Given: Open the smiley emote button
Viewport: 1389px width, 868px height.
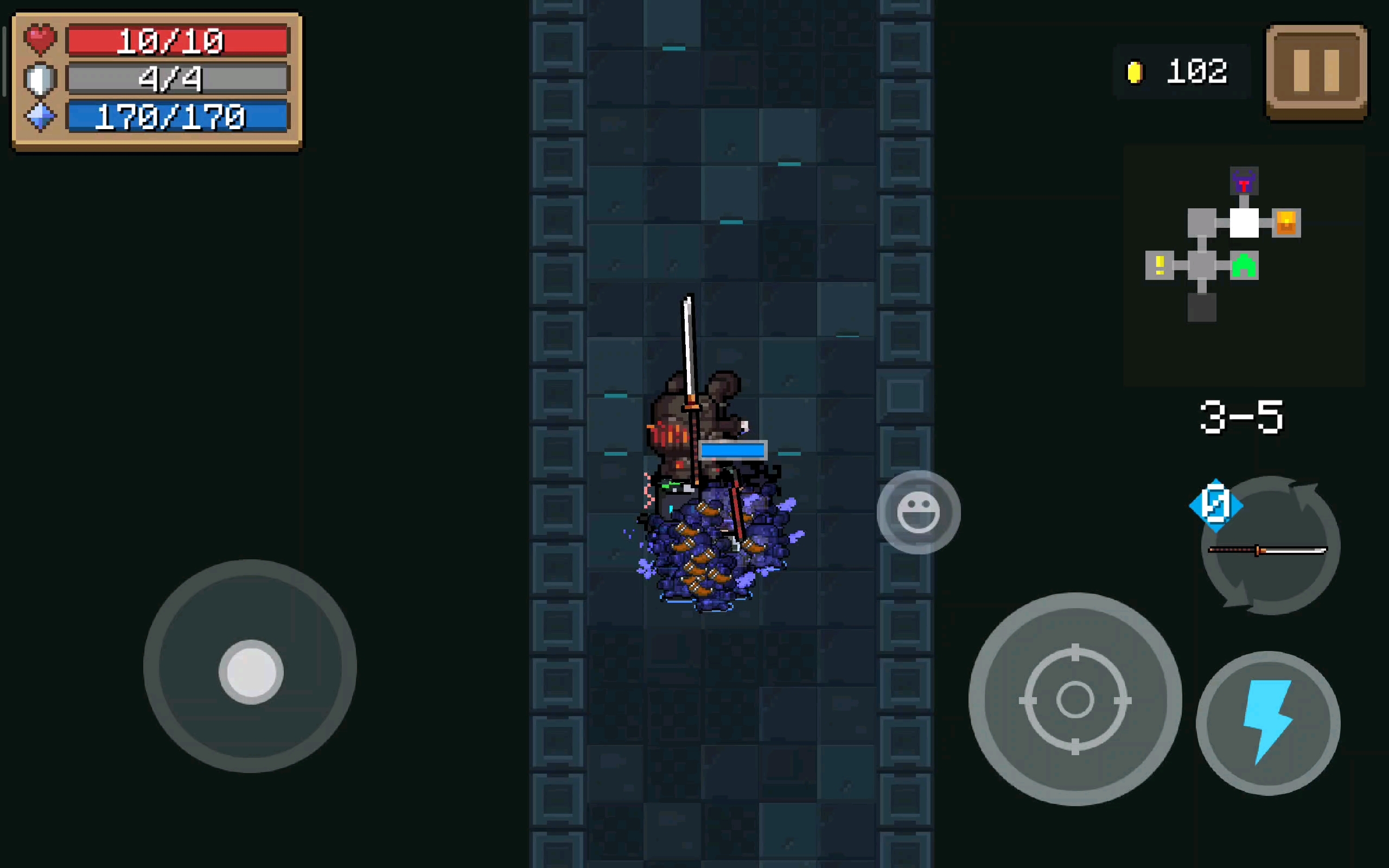Looking at the screenshot, I should click(x=918, y=512).
